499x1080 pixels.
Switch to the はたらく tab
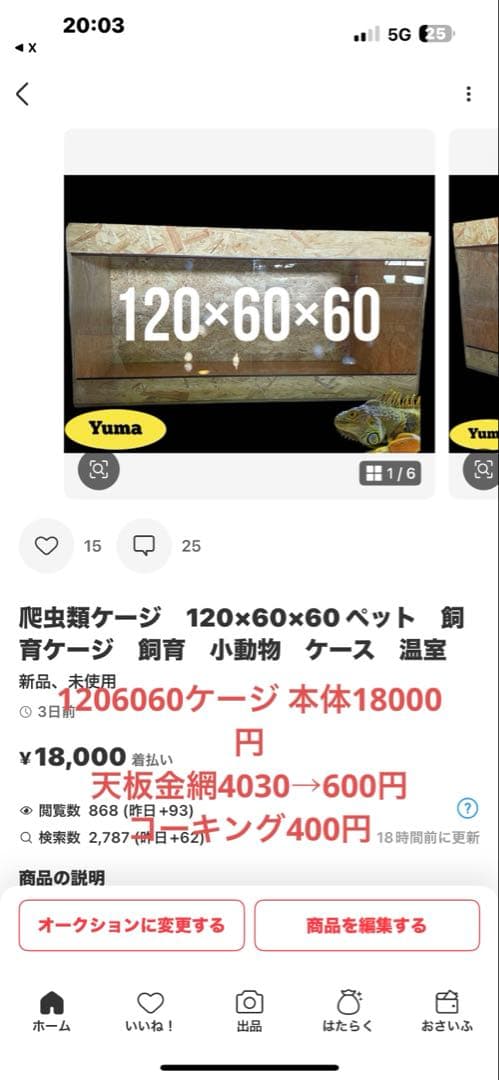pos(348,1012)
